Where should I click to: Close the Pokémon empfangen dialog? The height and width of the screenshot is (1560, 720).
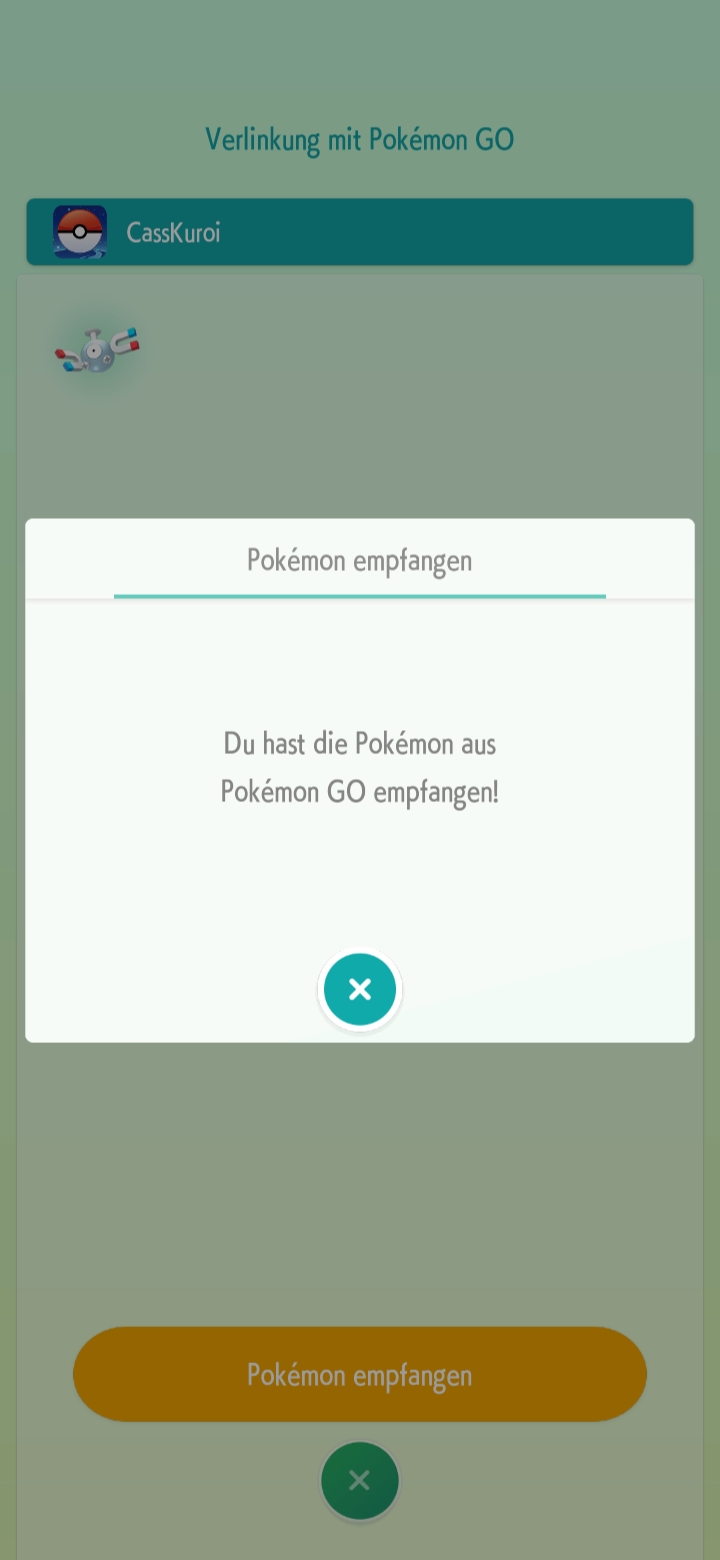pos(360,989)
